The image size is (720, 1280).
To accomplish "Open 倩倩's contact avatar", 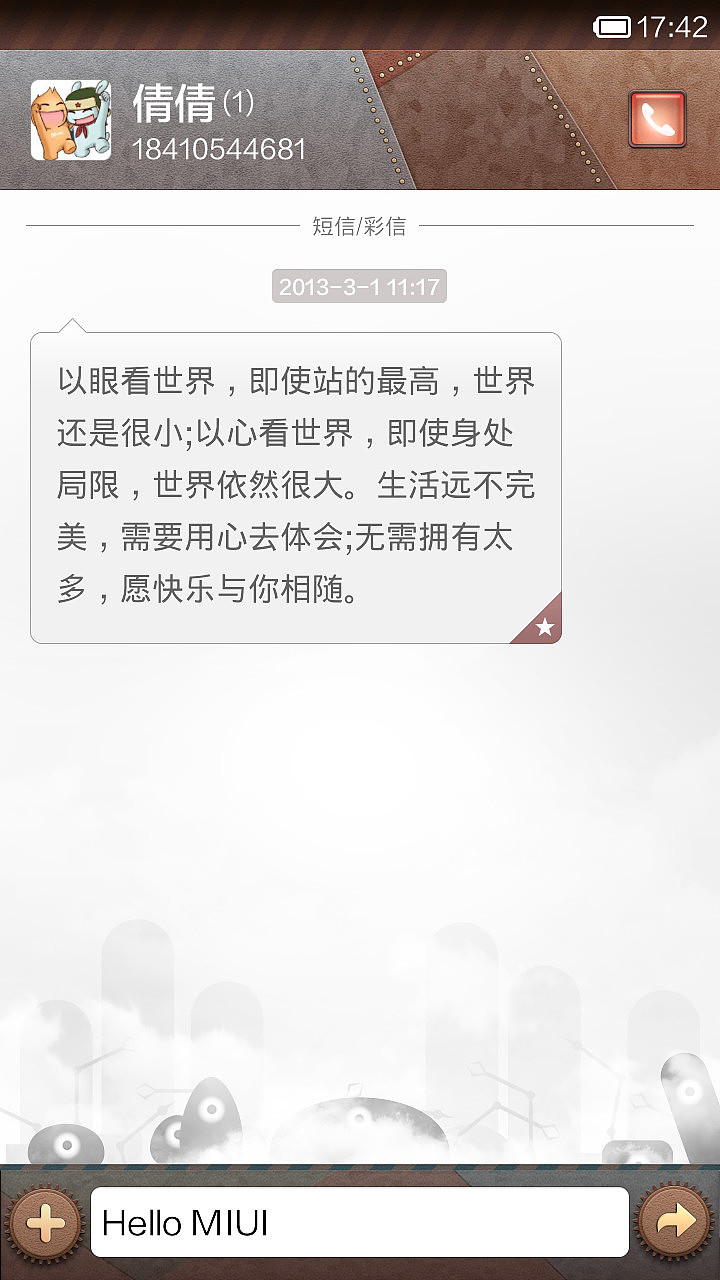I will tap(71, 120).
